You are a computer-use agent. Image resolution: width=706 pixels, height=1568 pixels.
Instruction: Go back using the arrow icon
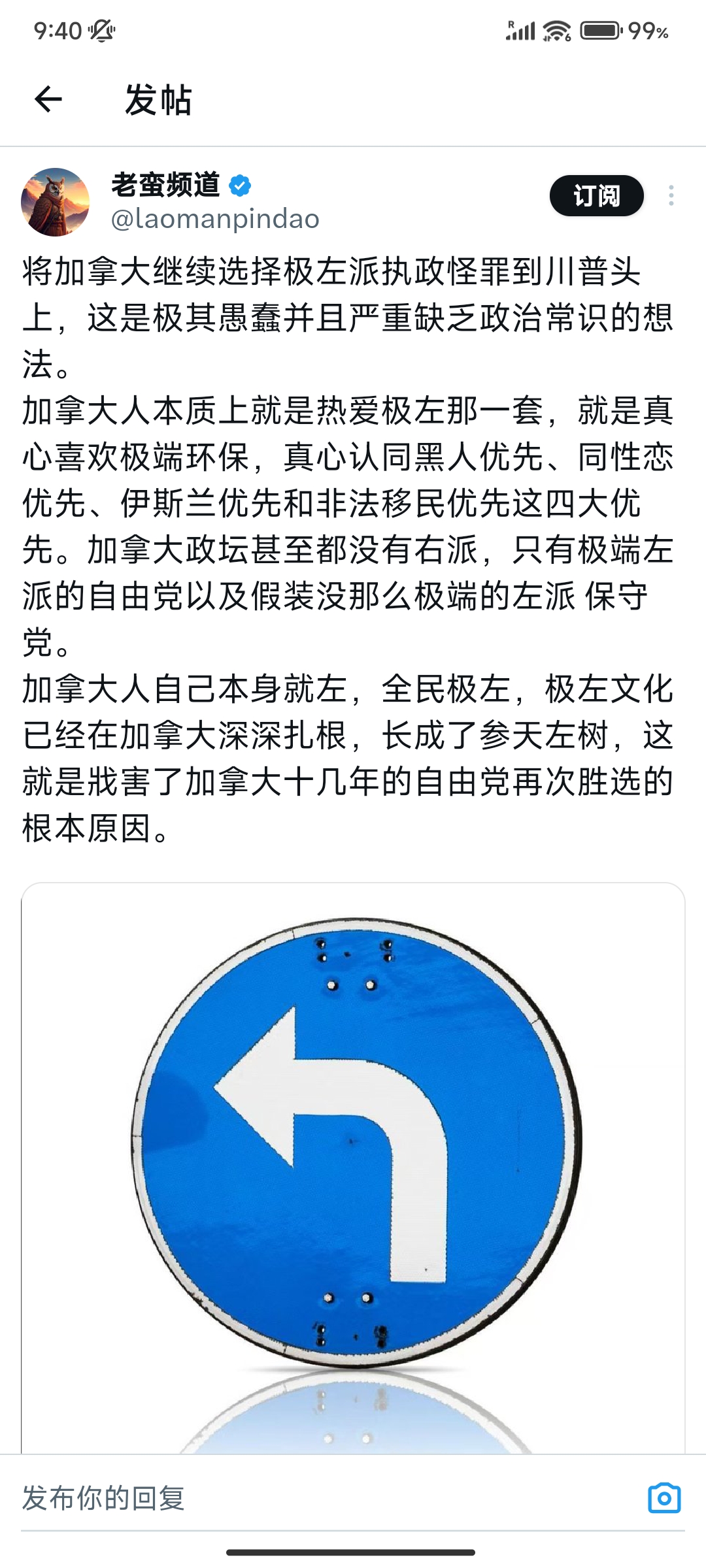[48, 99]
